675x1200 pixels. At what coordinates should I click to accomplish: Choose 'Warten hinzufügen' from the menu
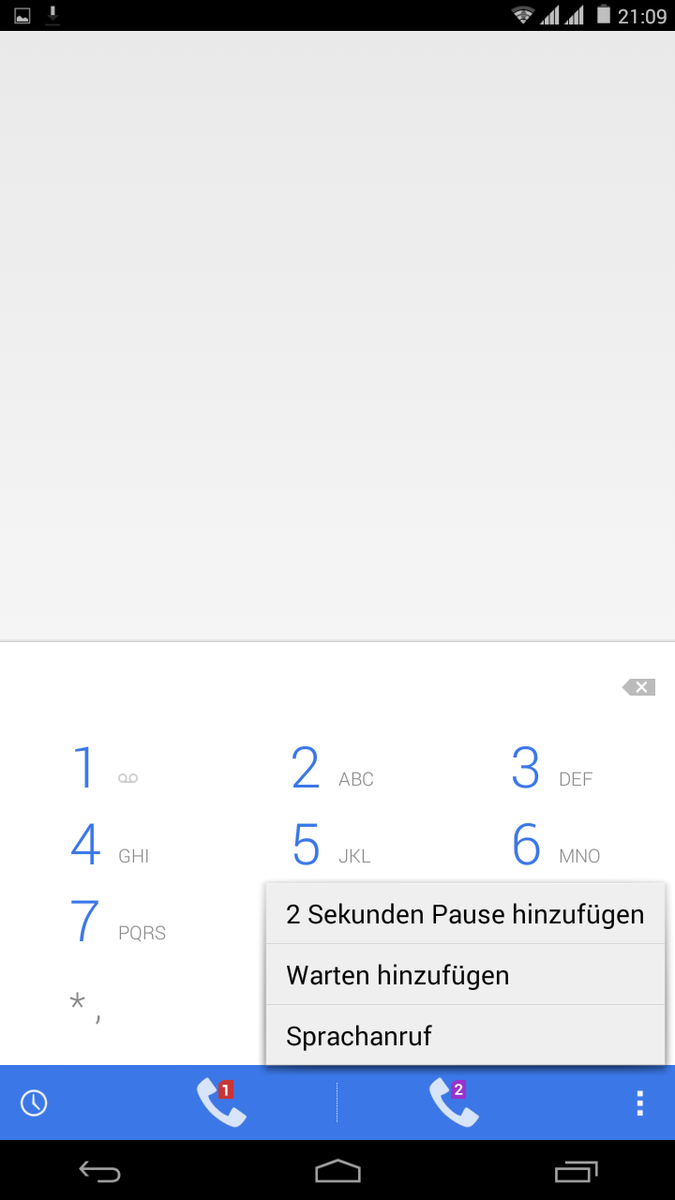click(x=465, y=975)
